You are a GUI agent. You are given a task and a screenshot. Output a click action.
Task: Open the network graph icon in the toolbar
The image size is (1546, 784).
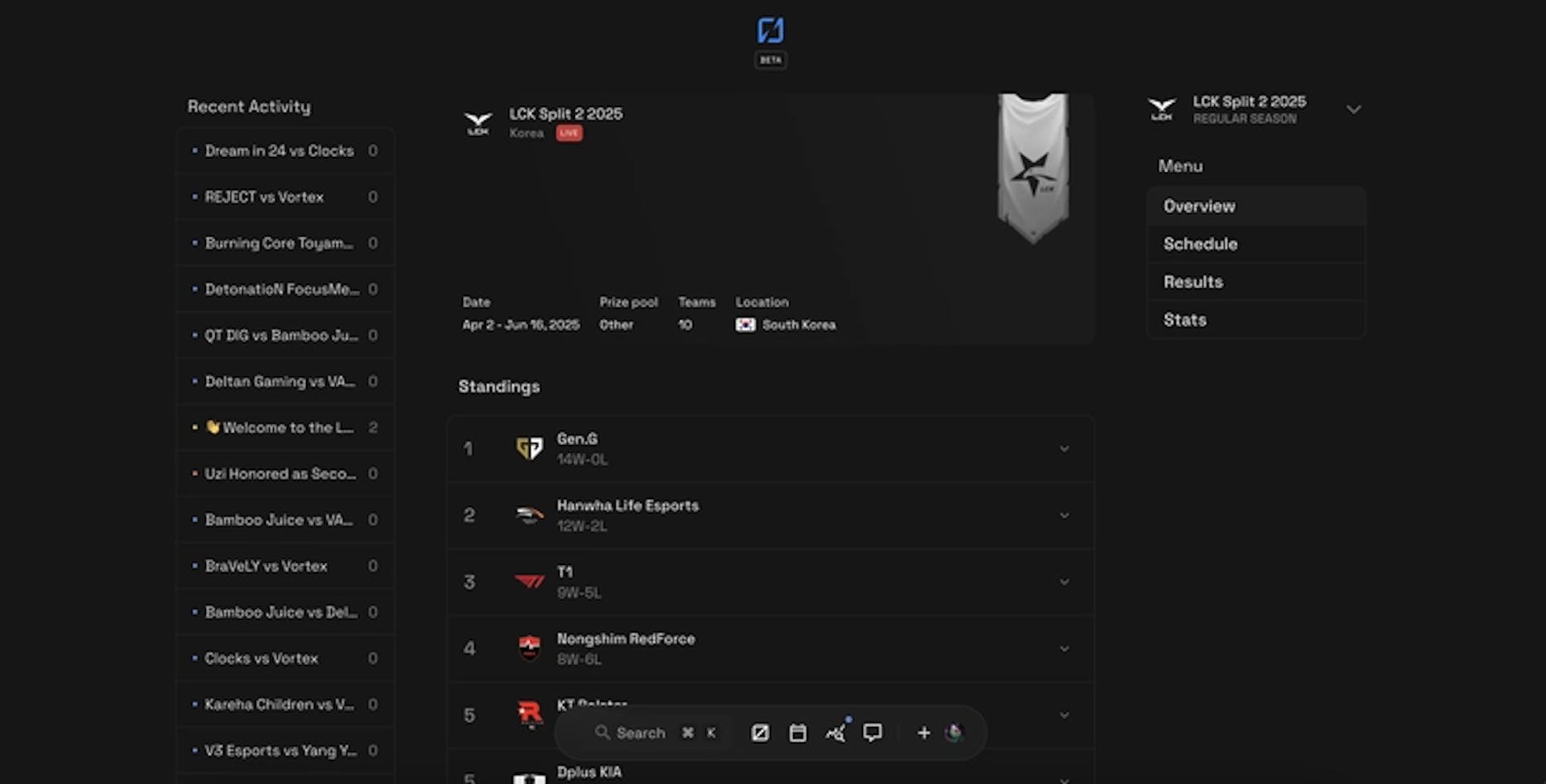836,732
